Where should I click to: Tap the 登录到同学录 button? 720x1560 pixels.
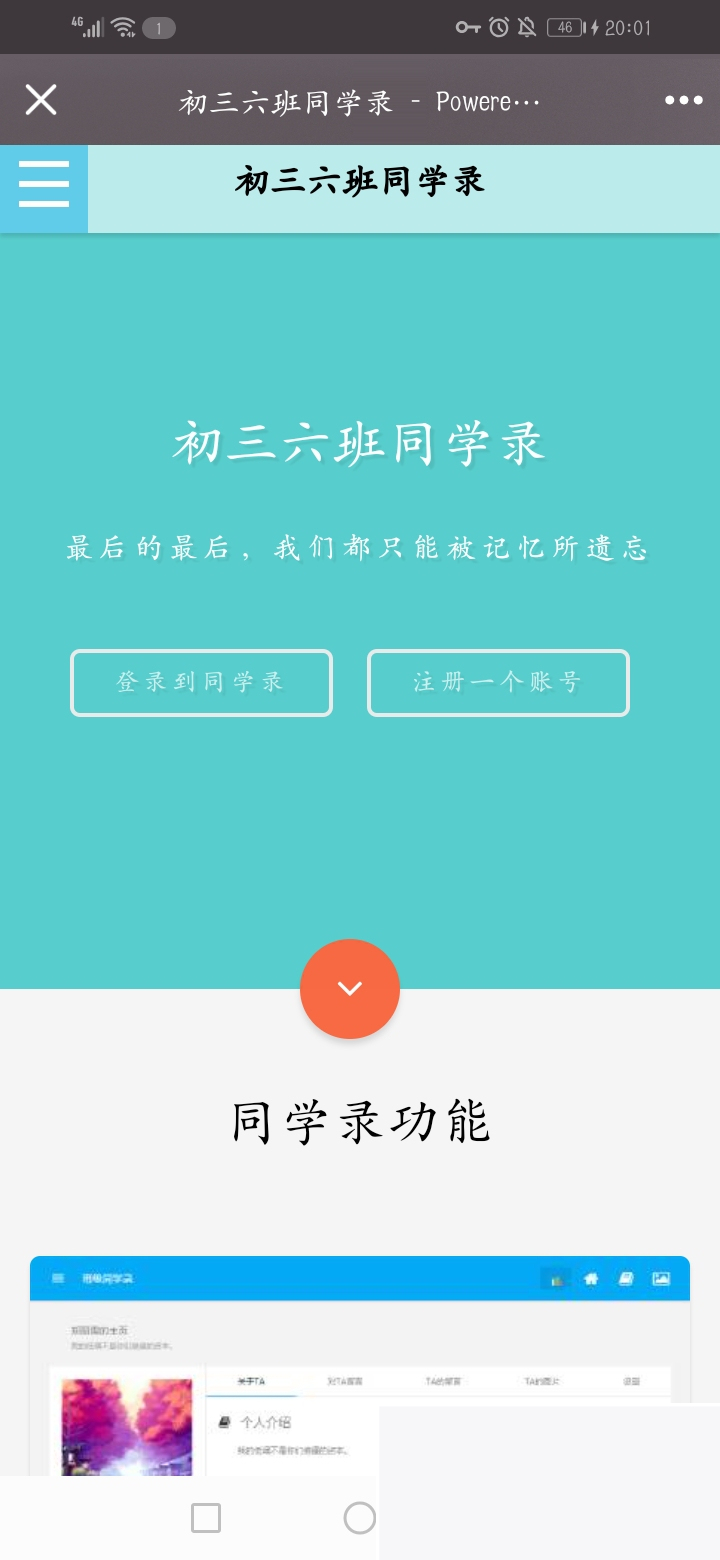tap(201, 683)
